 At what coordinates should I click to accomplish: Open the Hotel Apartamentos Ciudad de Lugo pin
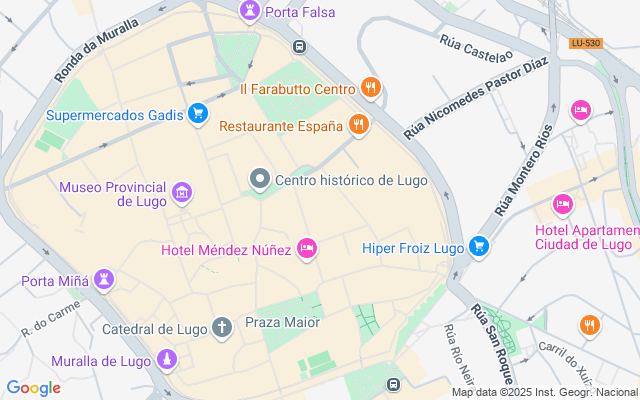click(x=563, y=205)
